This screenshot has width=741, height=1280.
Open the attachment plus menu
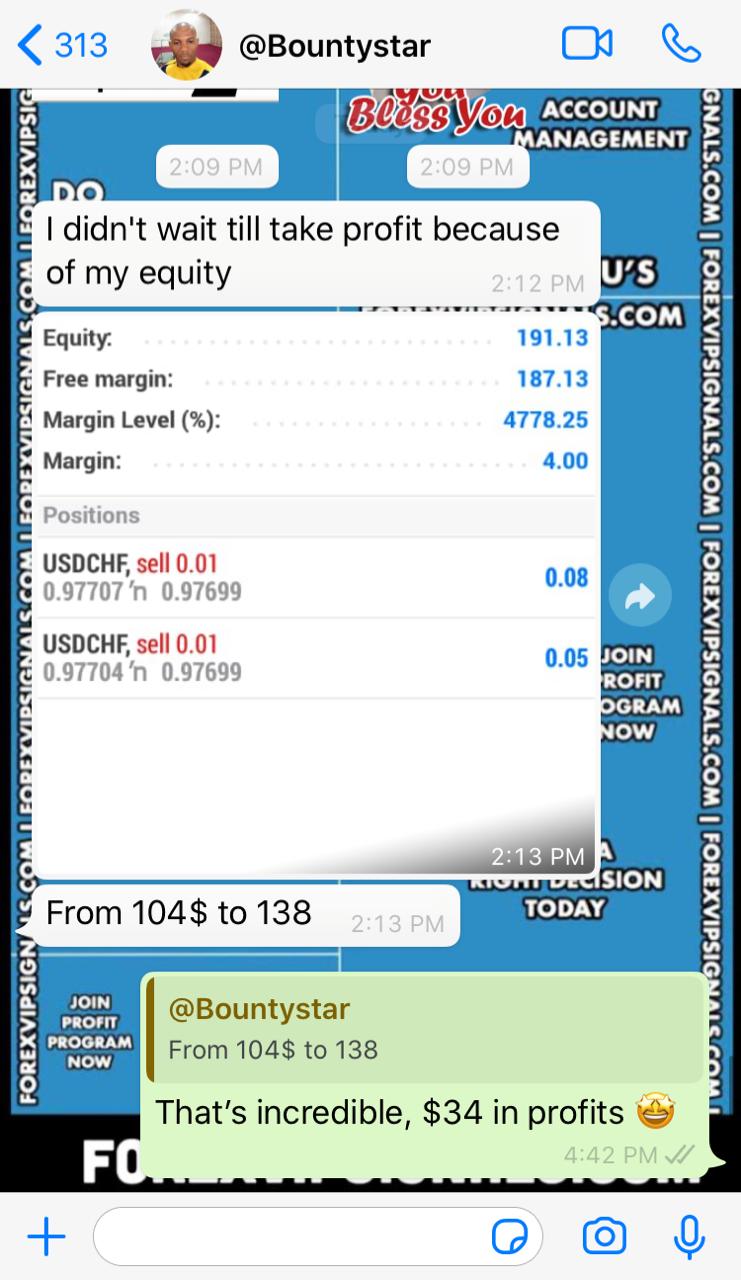tap(46, 1237)
